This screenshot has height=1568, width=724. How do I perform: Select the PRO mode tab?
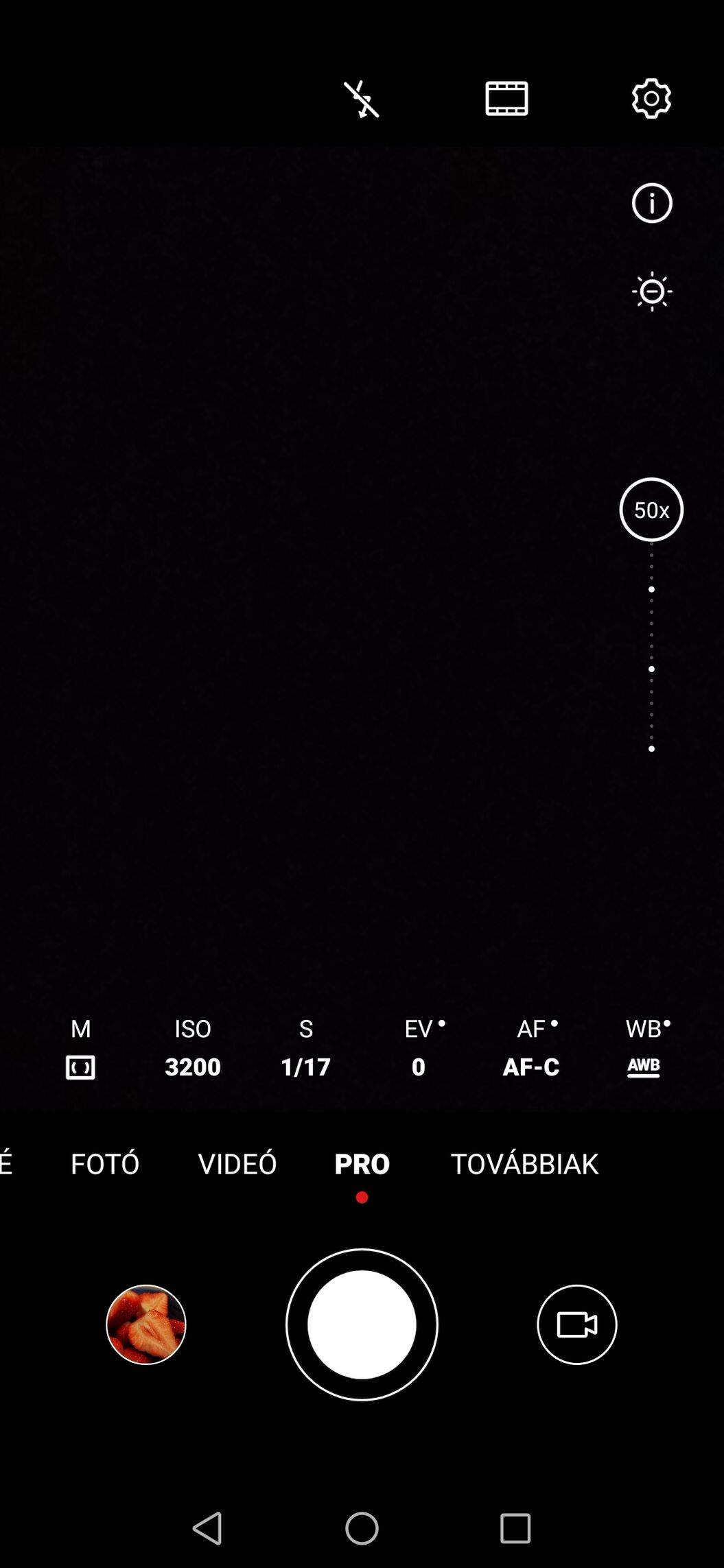pos(362,1164)
